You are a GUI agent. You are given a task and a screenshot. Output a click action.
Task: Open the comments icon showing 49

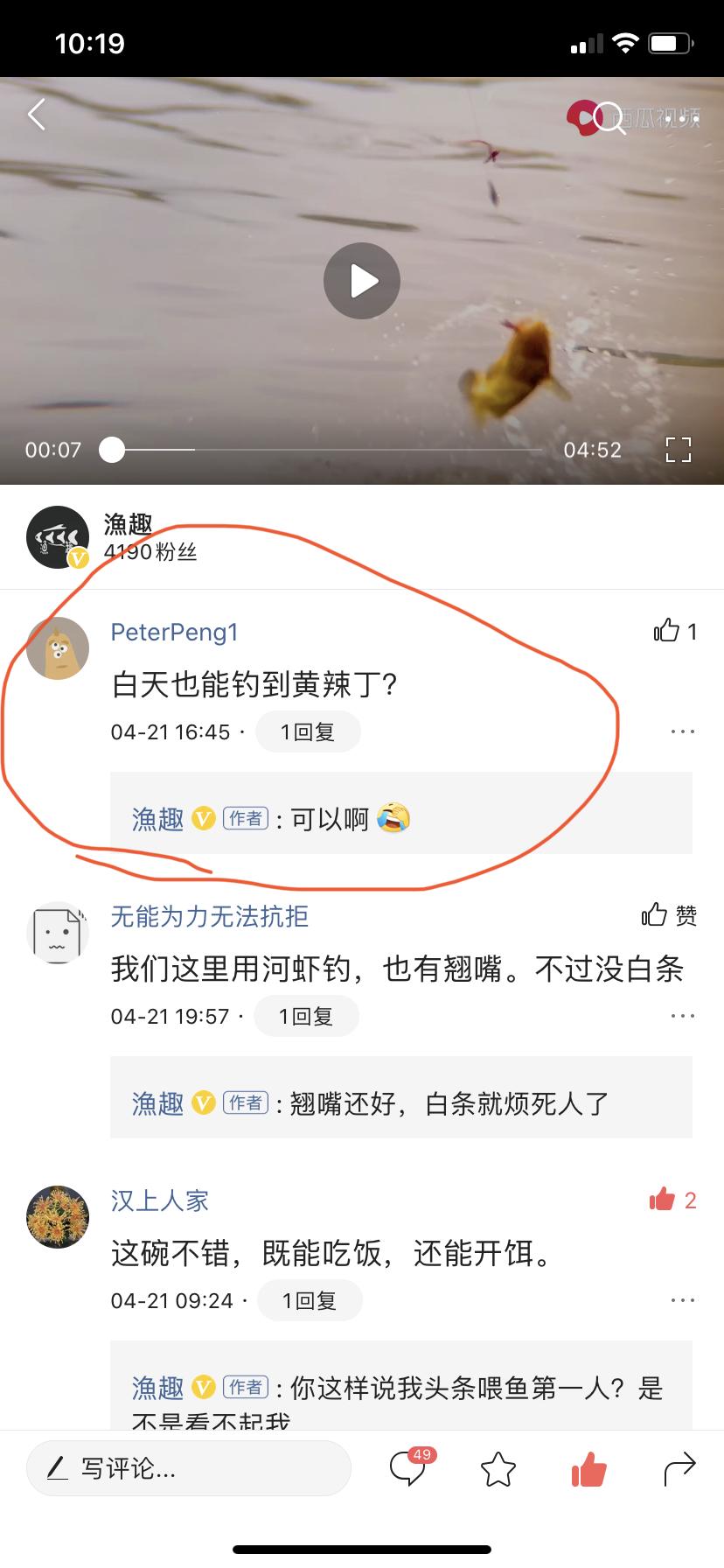point(409,1468)
